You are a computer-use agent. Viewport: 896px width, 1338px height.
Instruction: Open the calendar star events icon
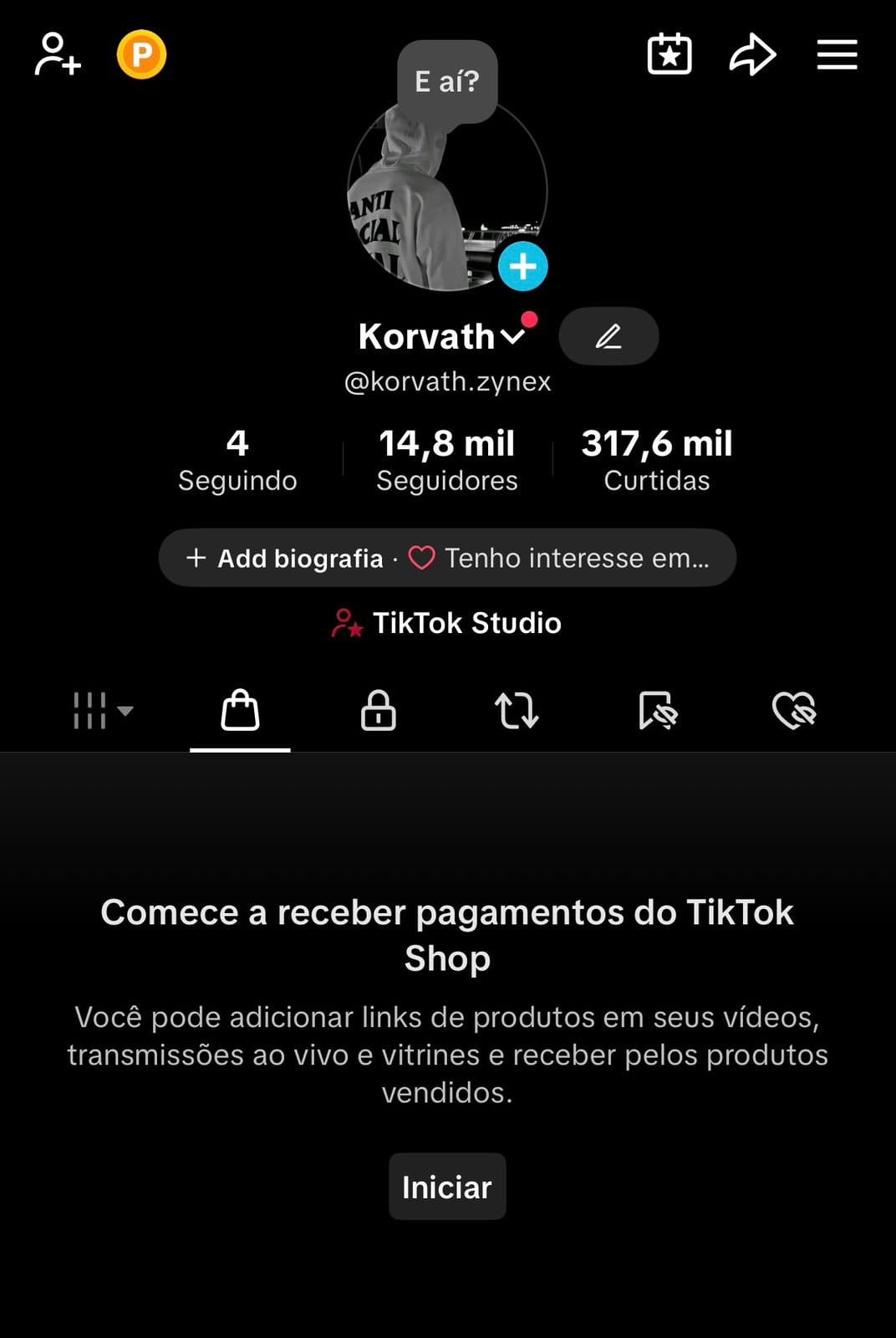[669, 55]
